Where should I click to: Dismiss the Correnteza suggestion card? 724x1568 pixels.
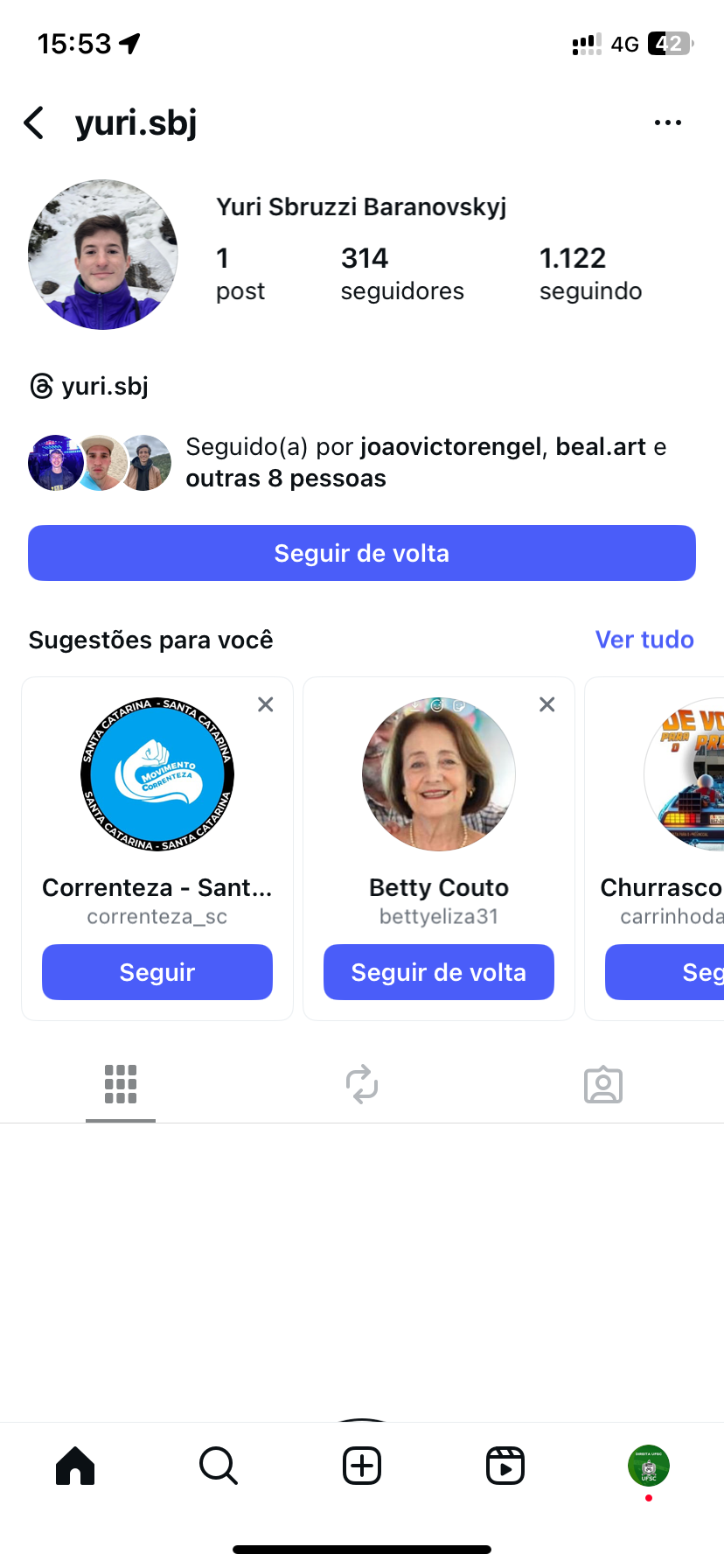[x=266, y=704]
